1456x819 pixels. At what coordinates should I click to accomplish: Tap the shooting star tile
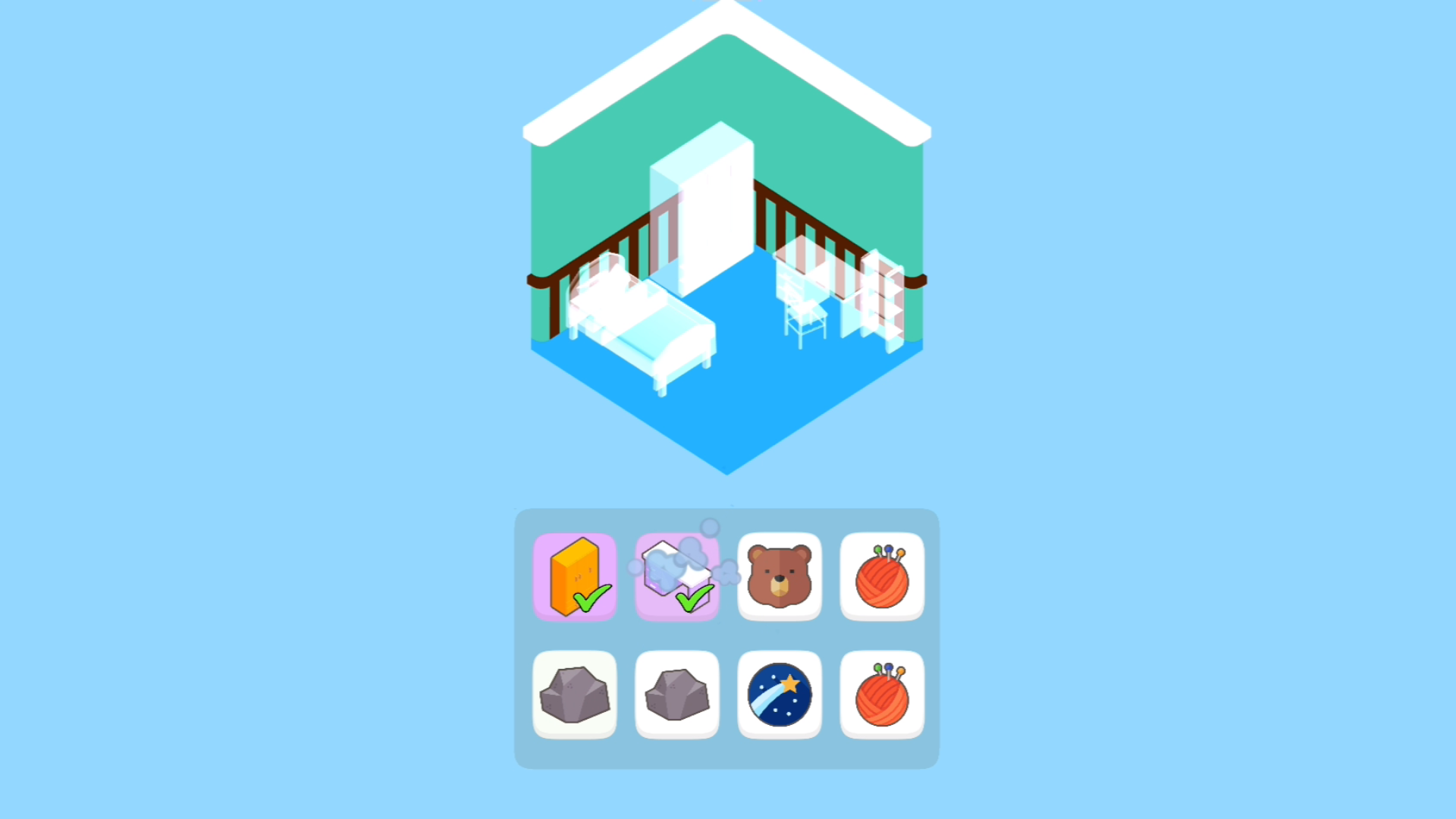(779, 694)
